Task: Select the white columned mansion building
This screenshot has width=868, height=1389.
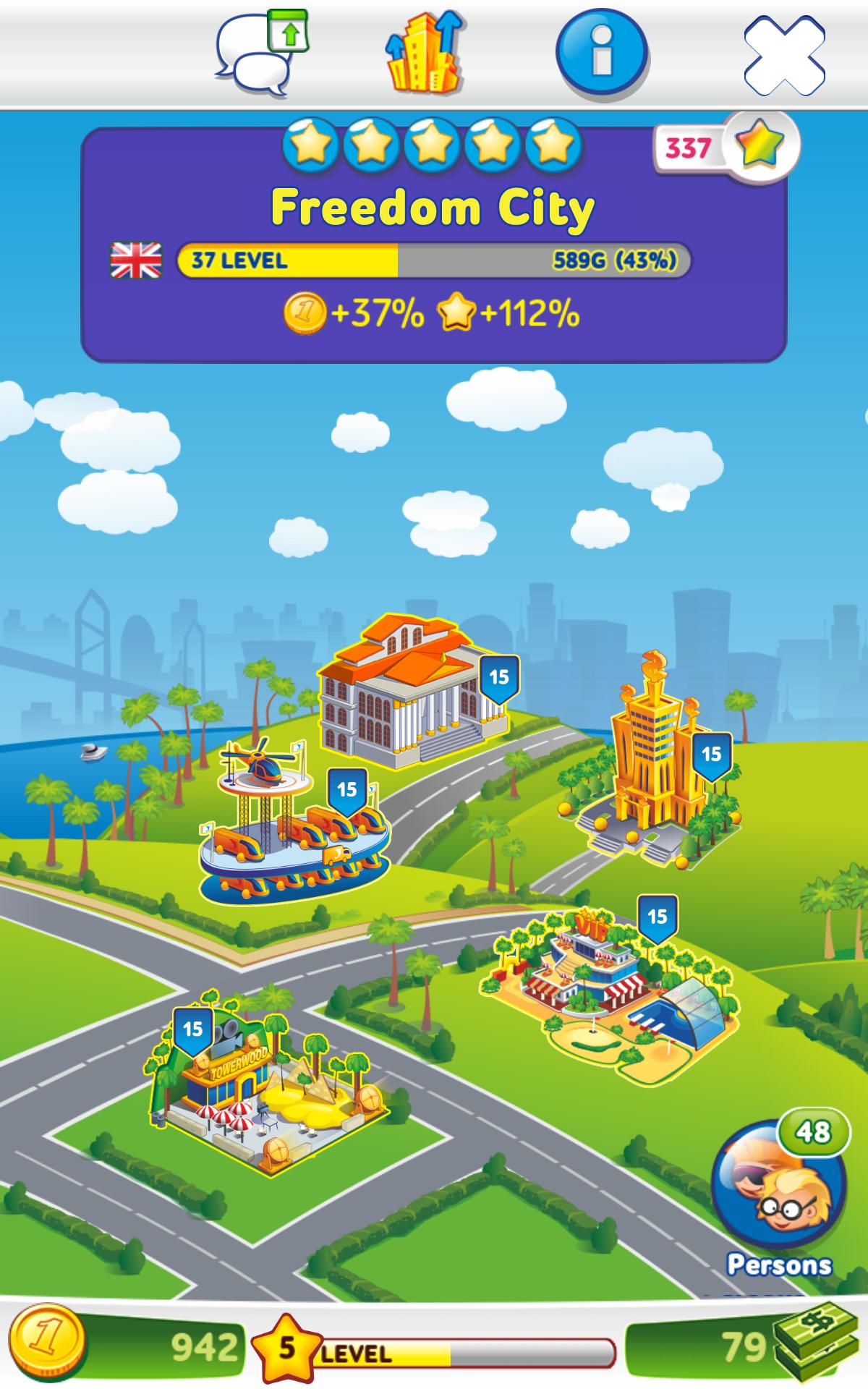Action: (x=409, y=694)
